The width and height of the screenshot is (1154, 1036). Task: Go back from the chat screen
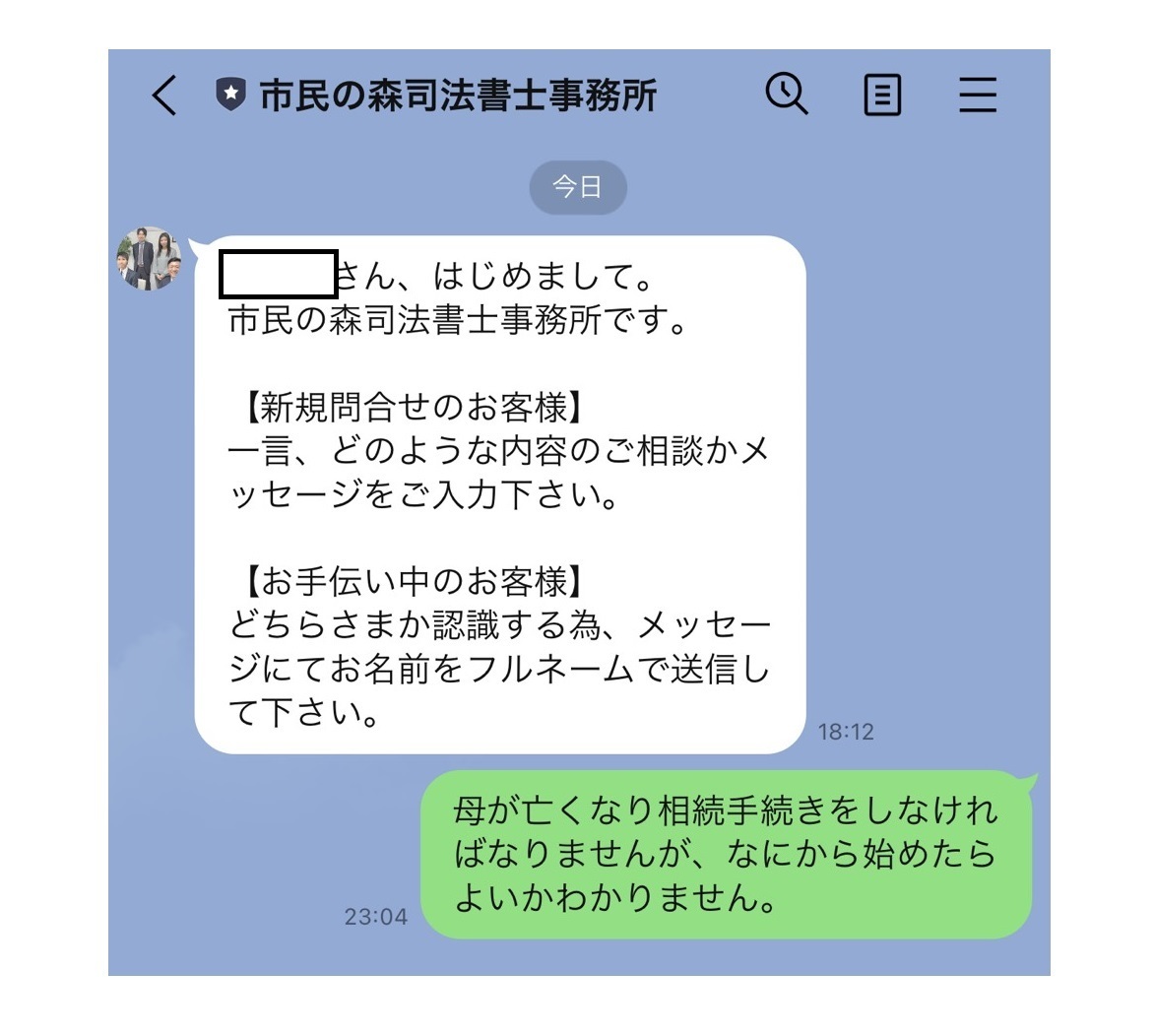coord(165,96)
